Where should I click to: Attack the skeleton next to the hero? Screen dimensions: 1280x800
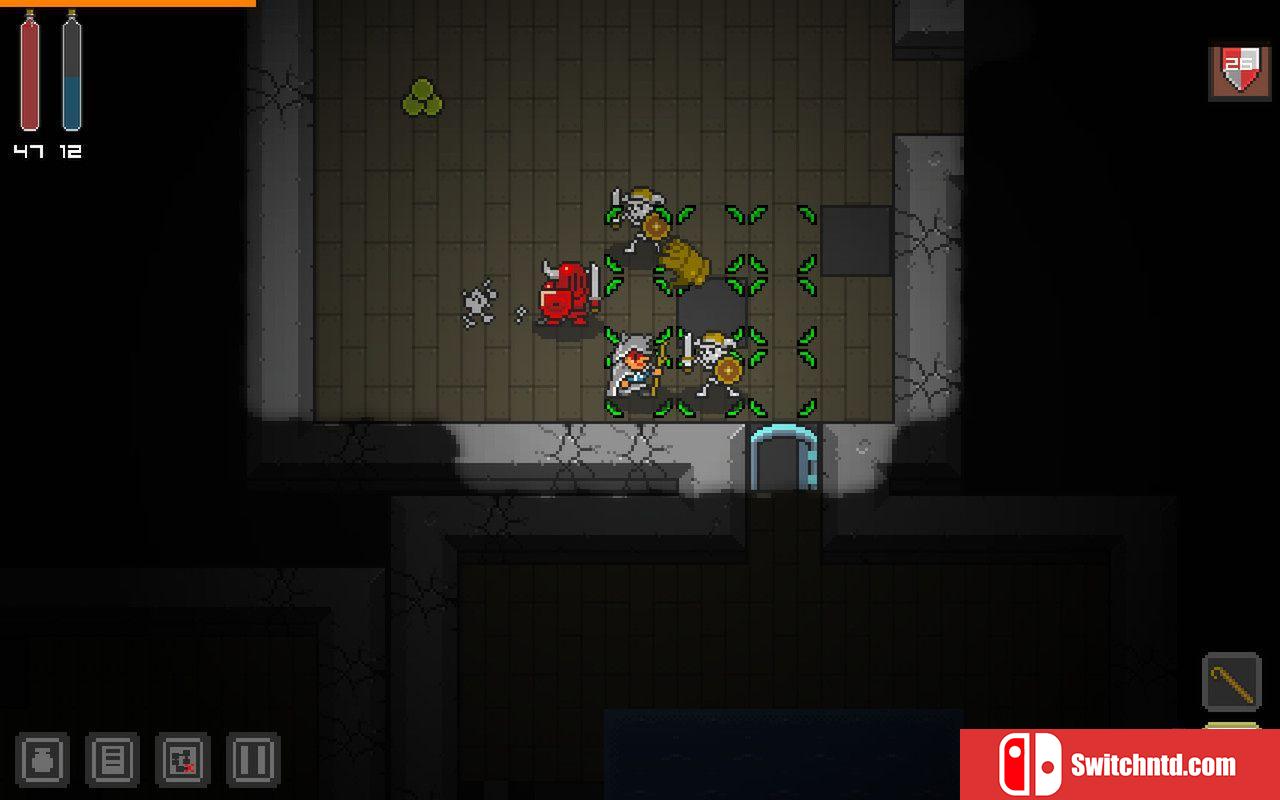coord(713,366)
